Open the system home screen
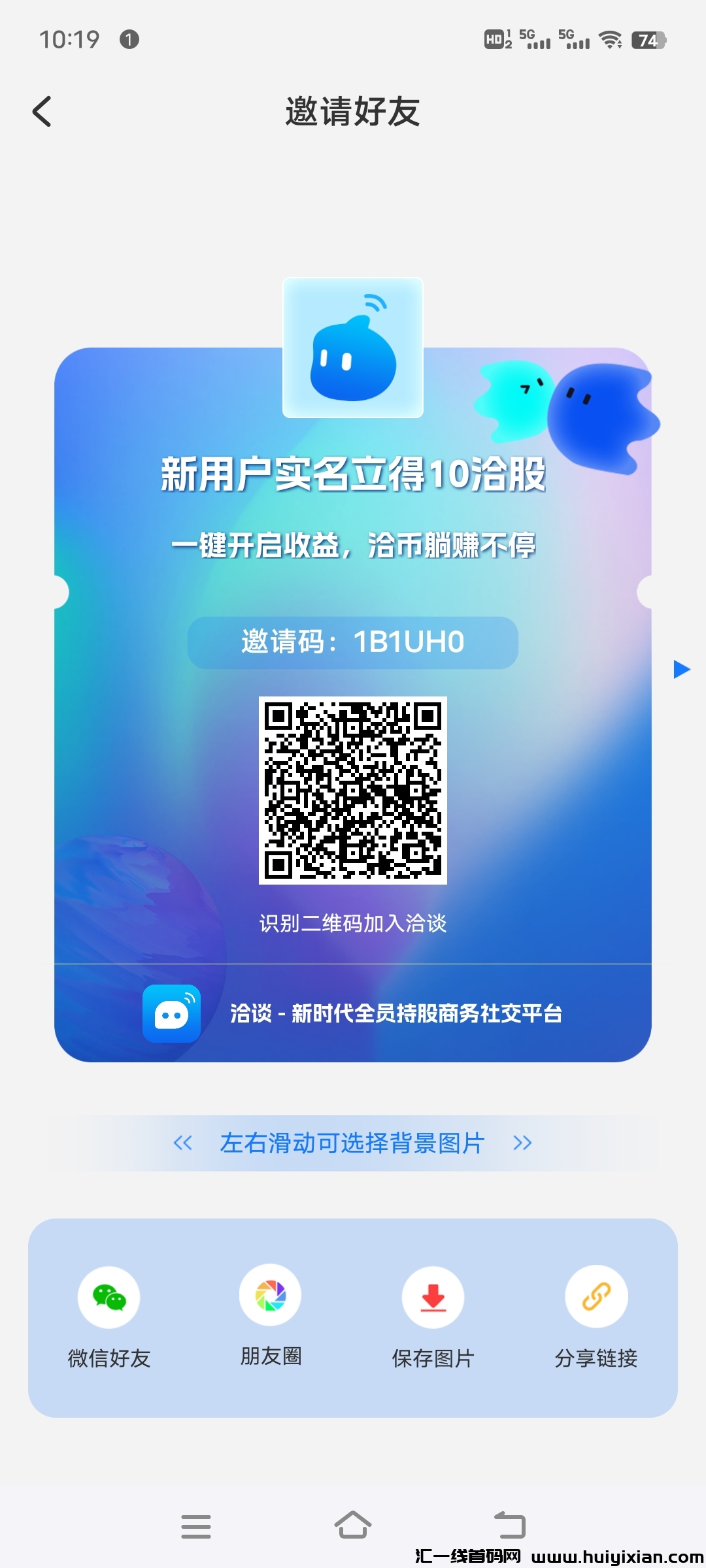Image resolution: width=706 pixels, height=1568 pixels. [x=353, y=1526]
